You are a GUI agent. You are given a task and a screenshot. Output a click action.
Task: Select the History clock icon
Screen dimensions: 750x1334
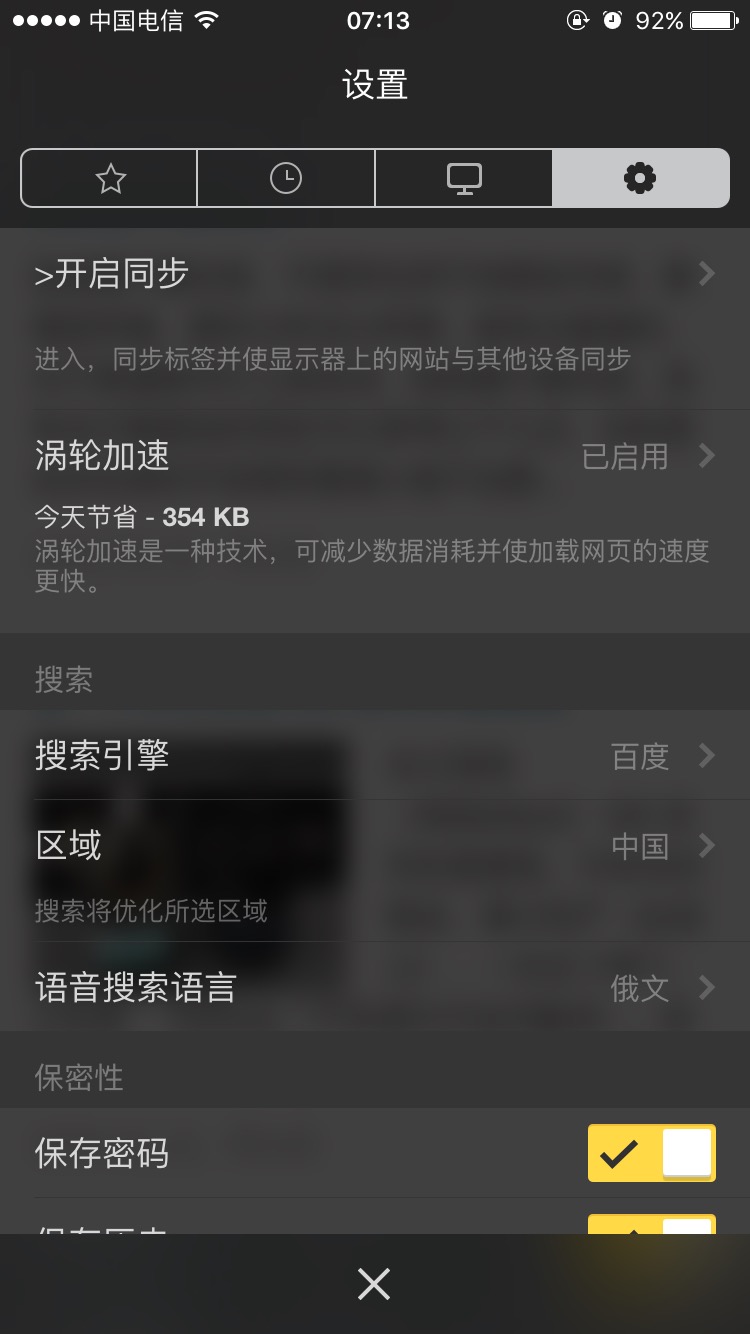pos(286,177)
